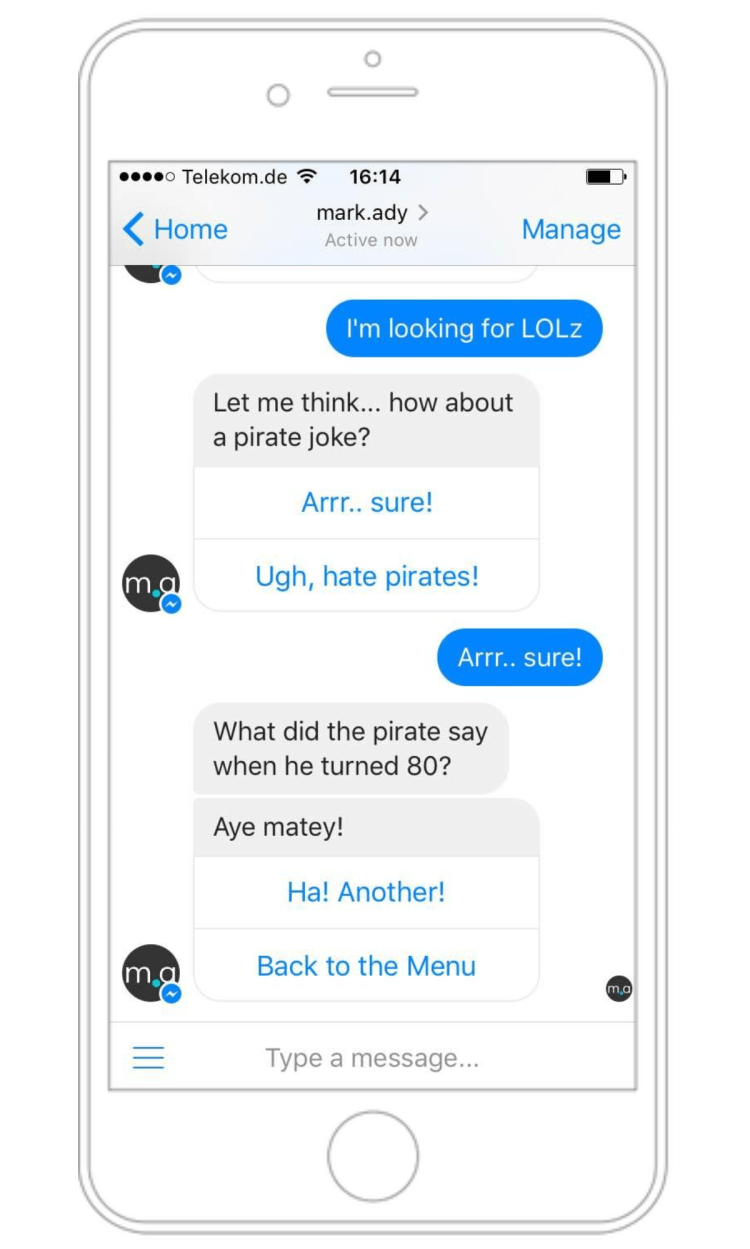This screenshot has height=1249, width=750.
Task: Request another joke with Ha! Another!
Action: (367, 892)
